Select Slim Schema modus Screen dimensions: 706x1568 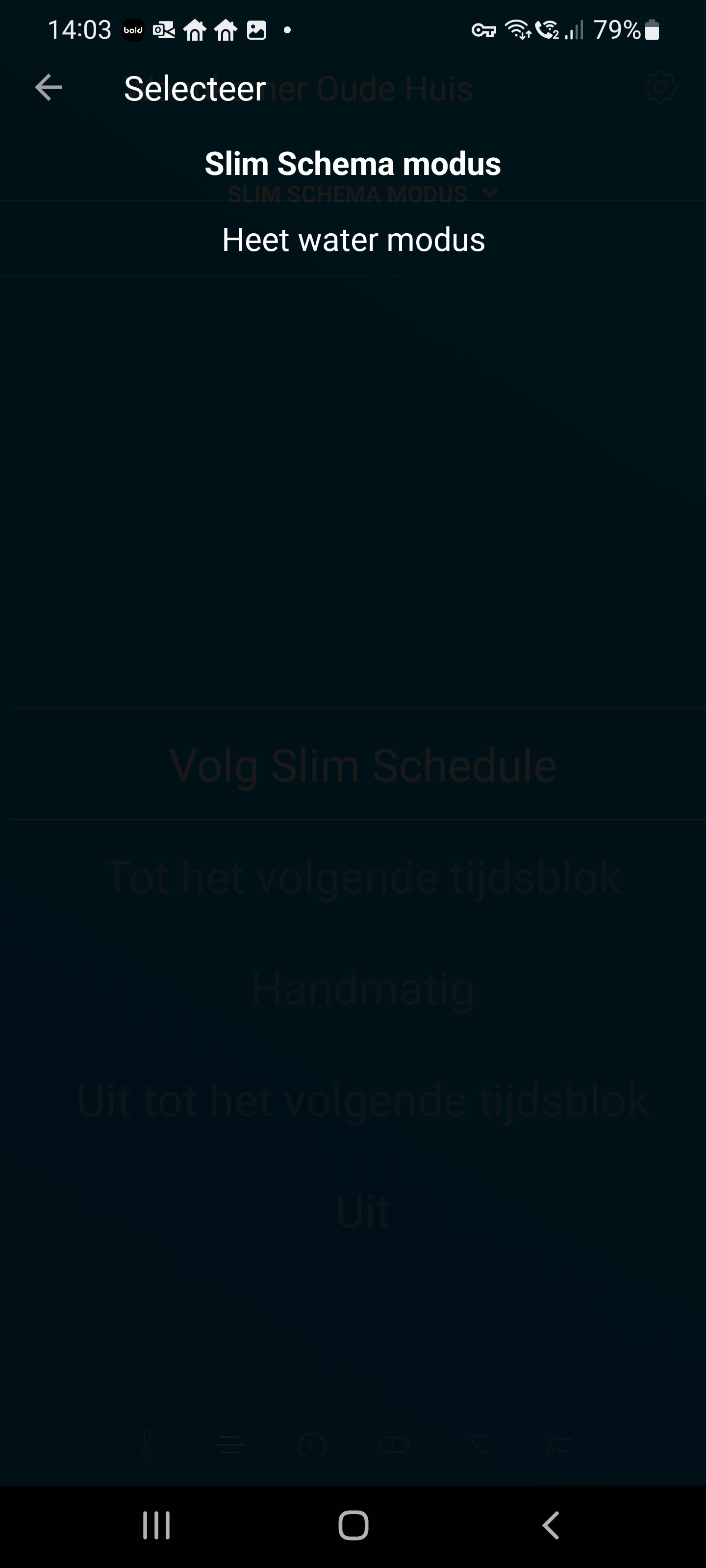coord(353,164)
